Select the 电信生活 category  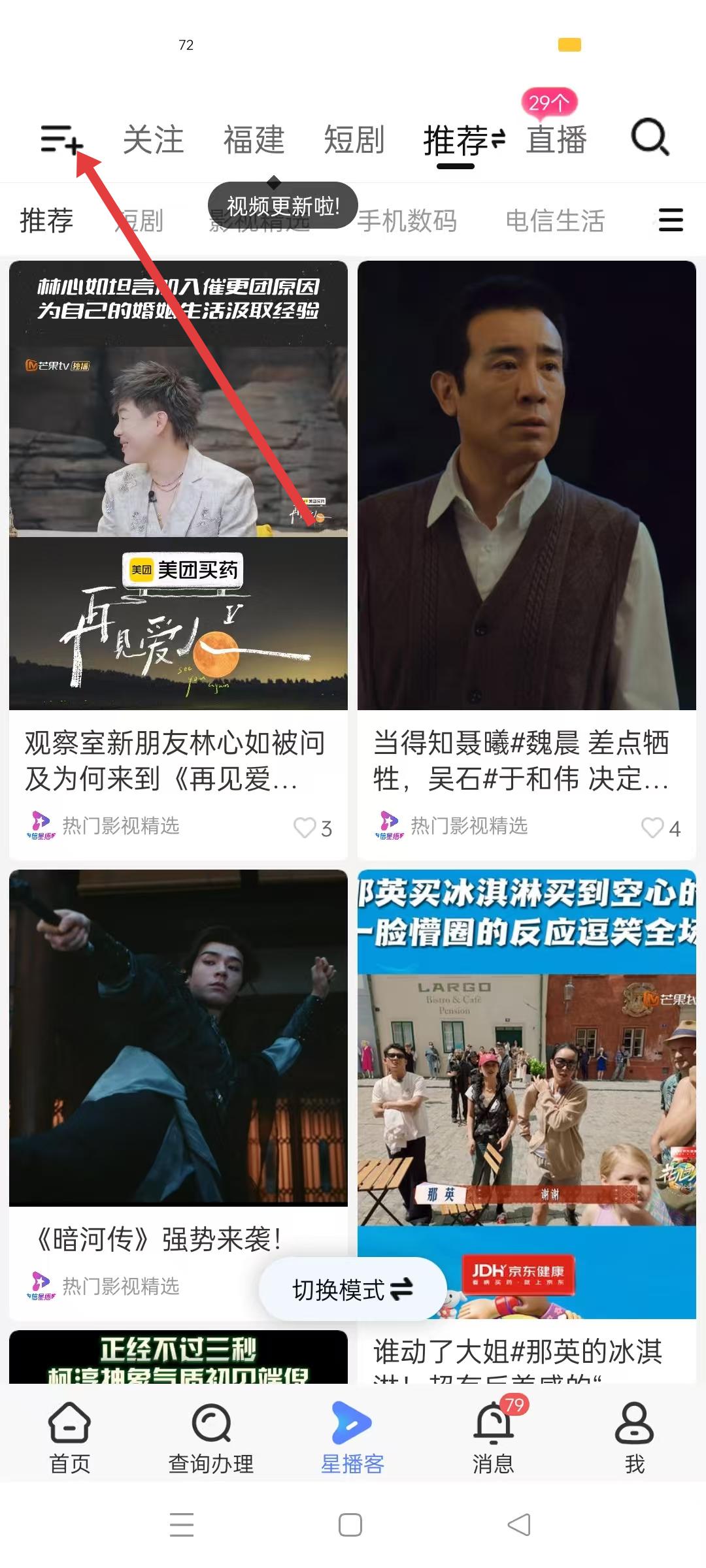coord(555,221)
